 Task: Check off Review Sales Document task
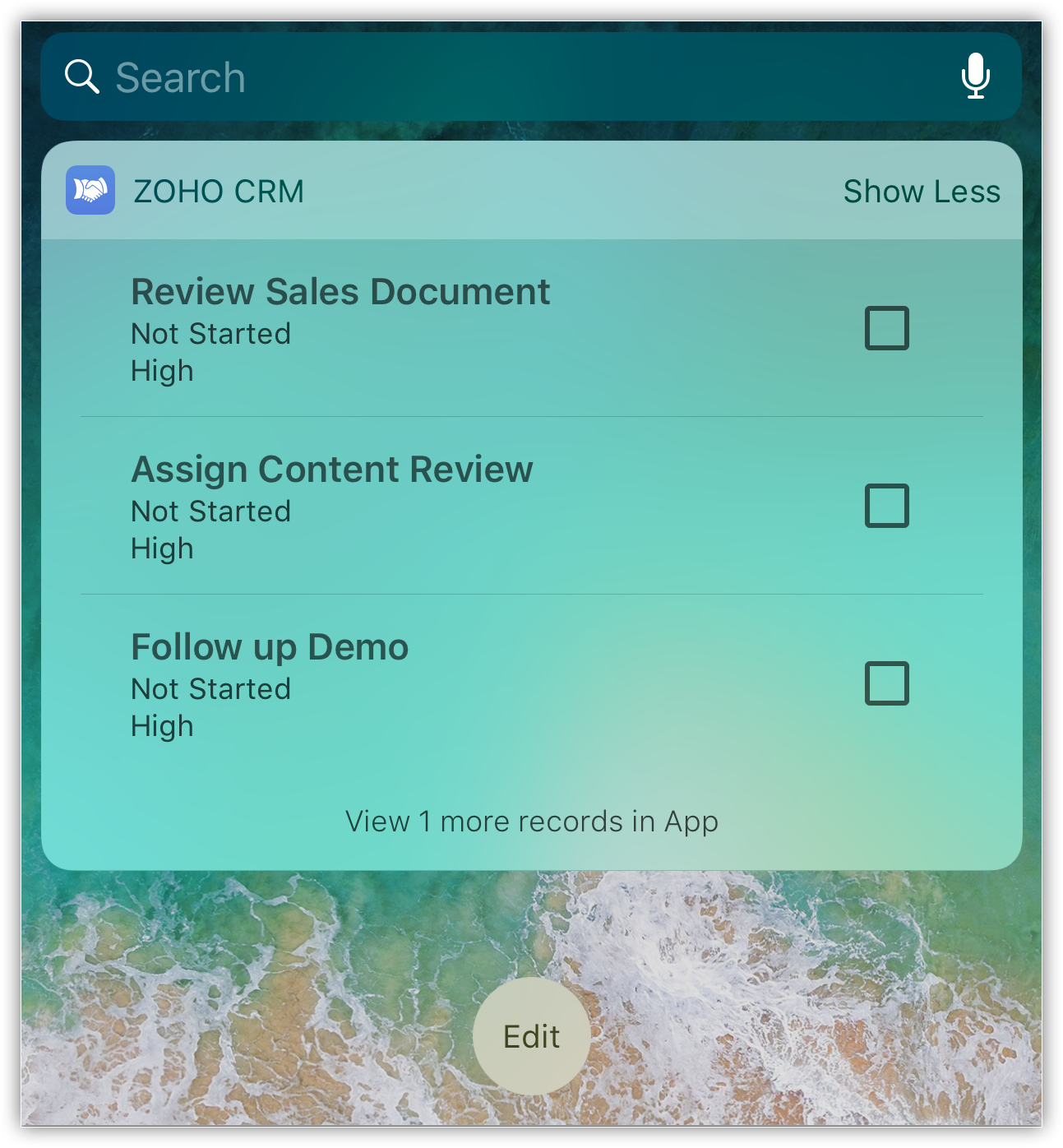click(886, 328)
